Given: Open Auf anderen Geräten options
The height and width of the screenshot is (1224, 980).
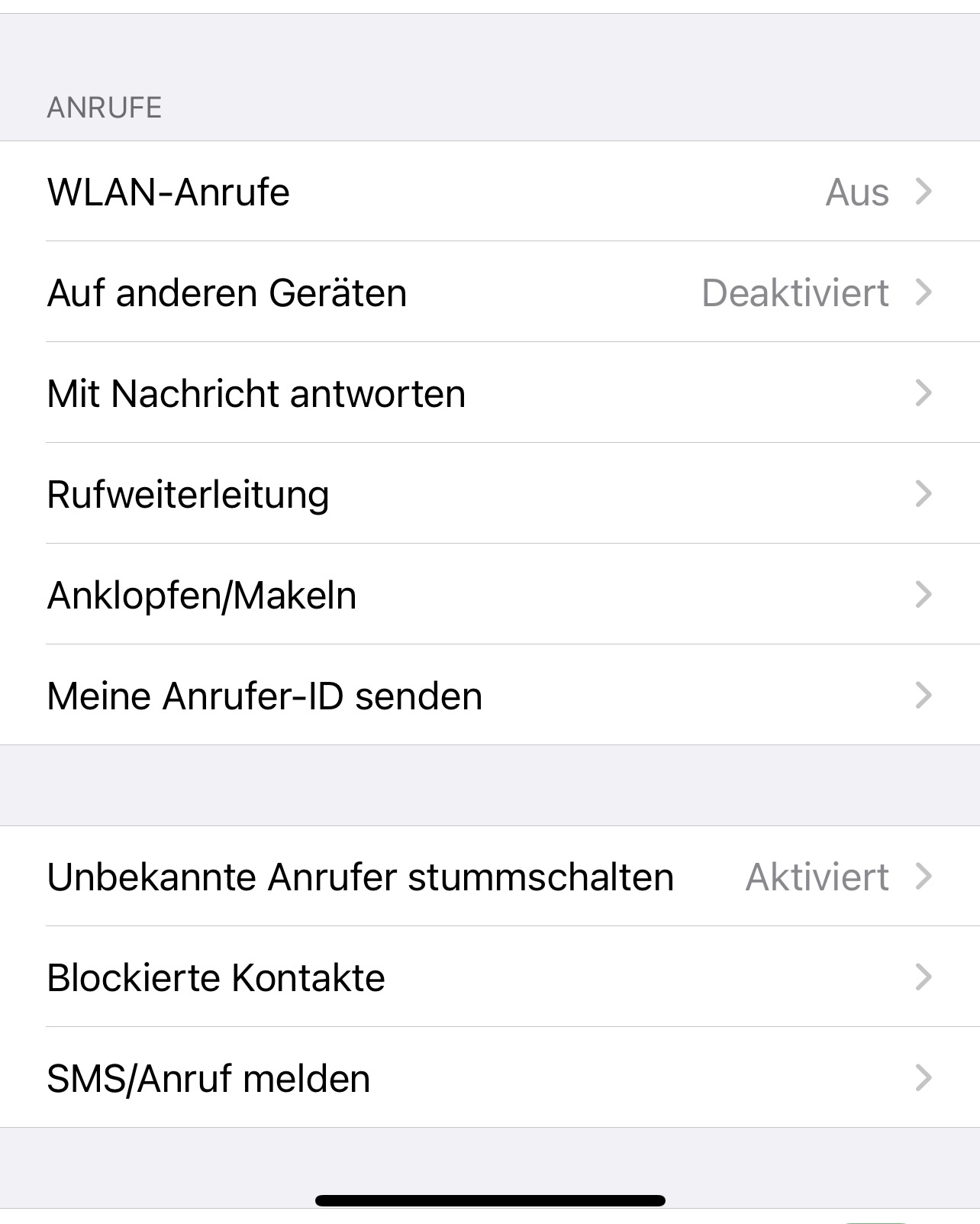Looking at the screenshot, I should [488, 292].
